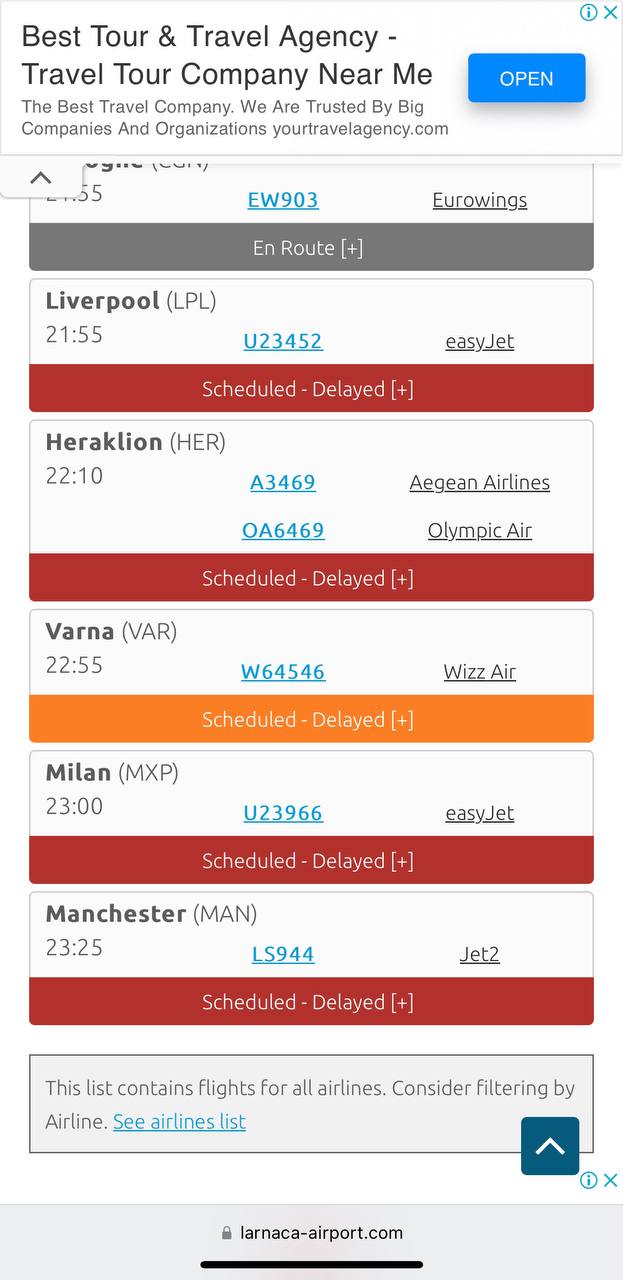Open the Aegean Airlines link
The width and height of the screenshot is (623, 1280).
pyautogui.click(x=479, y=482)
